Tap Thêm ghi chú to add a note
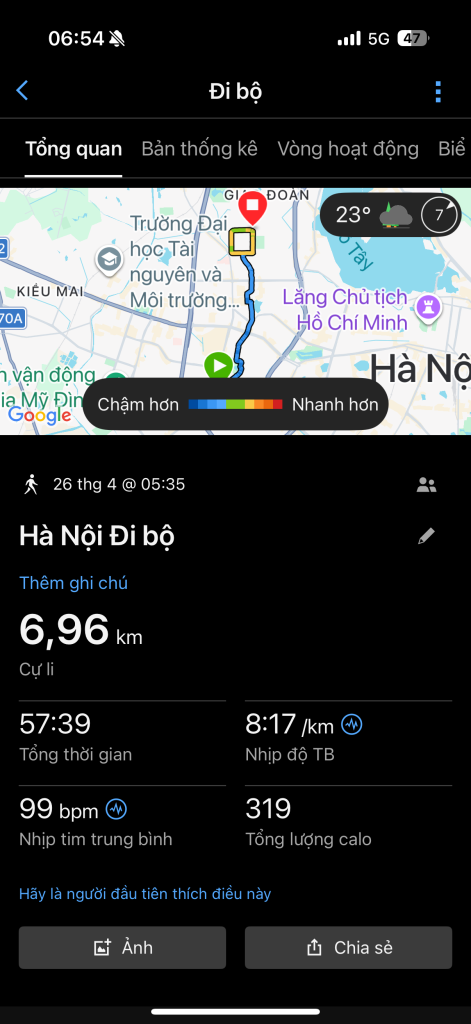471x1024 pixels. (73, 583)
